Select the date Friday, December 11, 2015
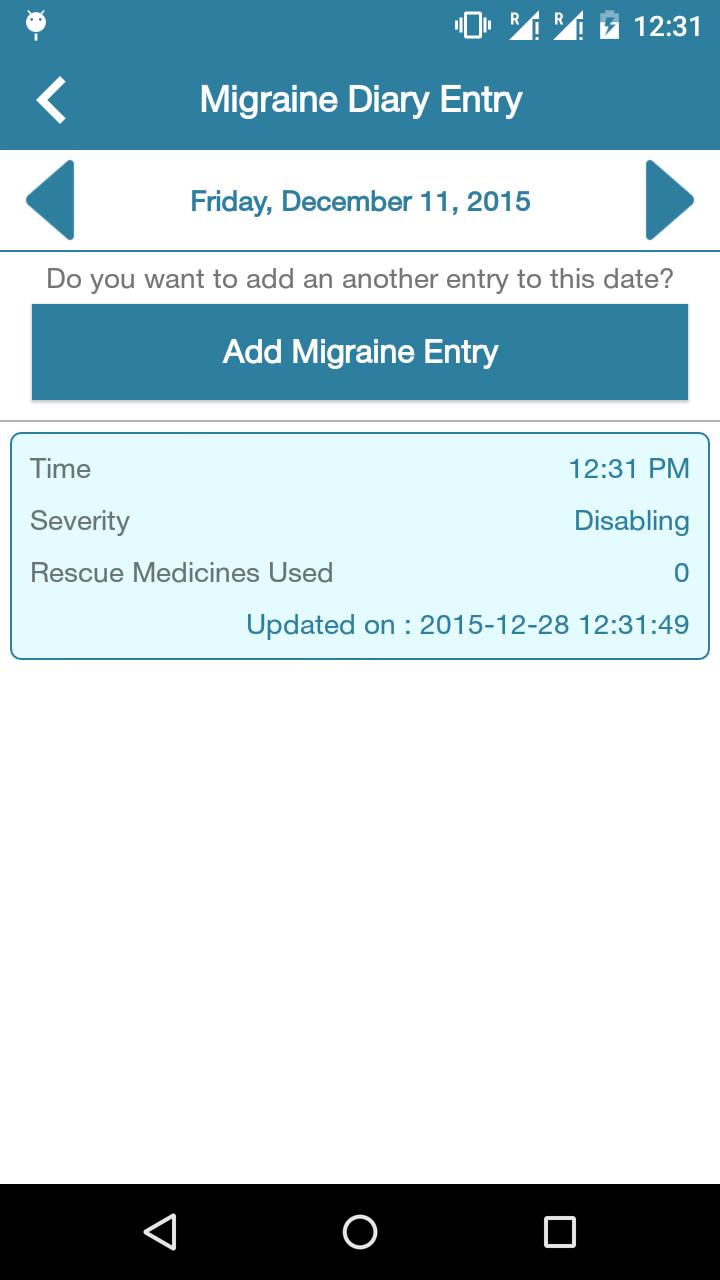720x1280 pixels. tap(360, 200)
